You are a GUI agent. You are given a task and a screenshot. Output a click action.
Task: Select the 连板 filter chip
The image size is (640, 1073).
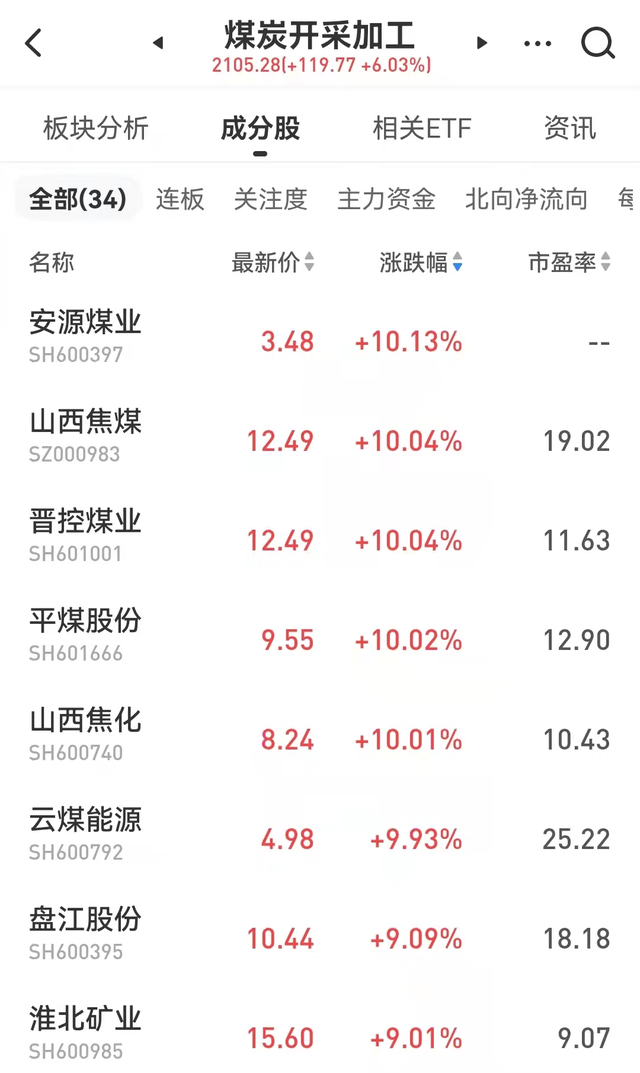[x=180, y=199]
